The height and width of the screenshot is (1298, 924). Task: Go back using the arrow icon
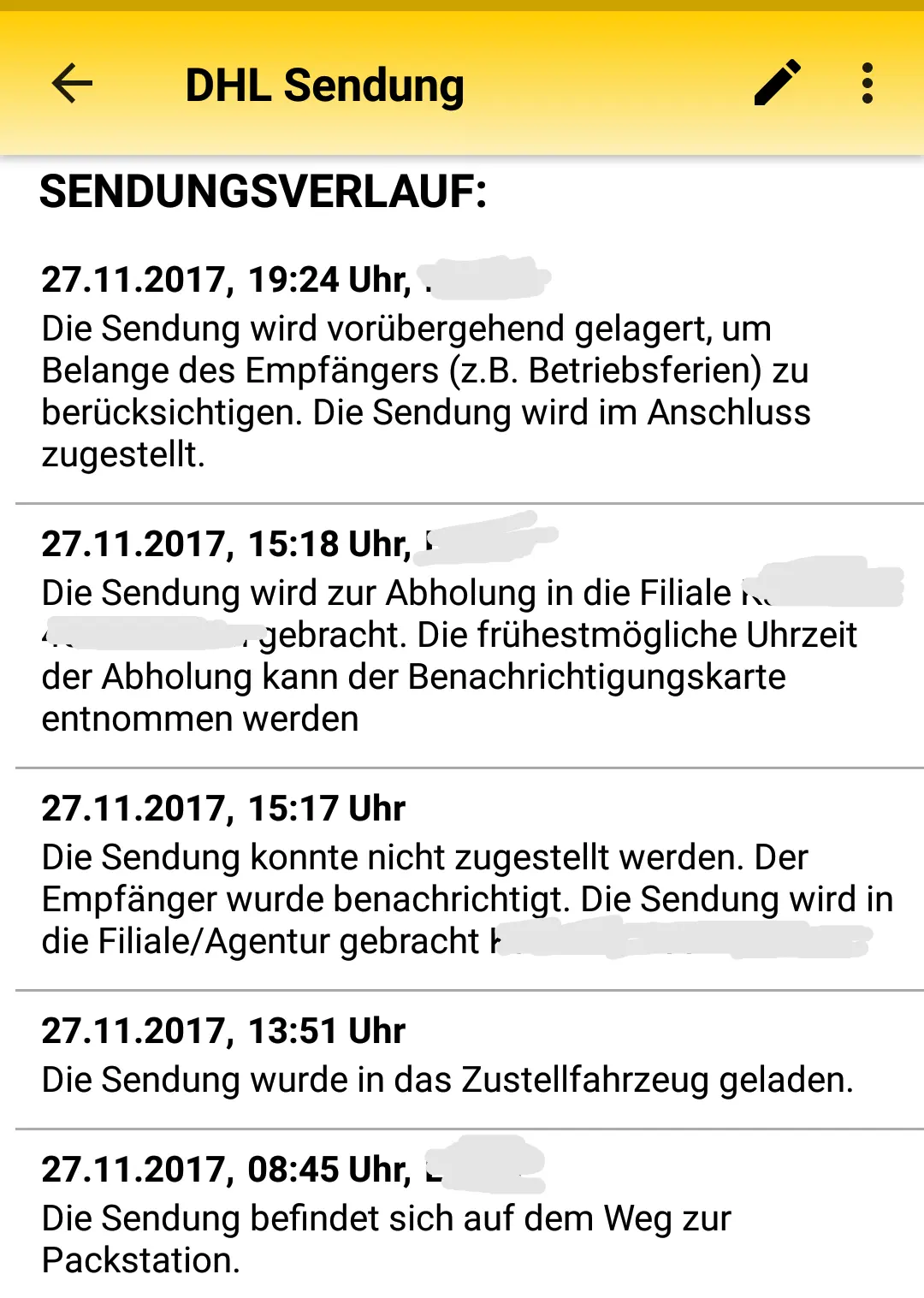coord(72,84)
